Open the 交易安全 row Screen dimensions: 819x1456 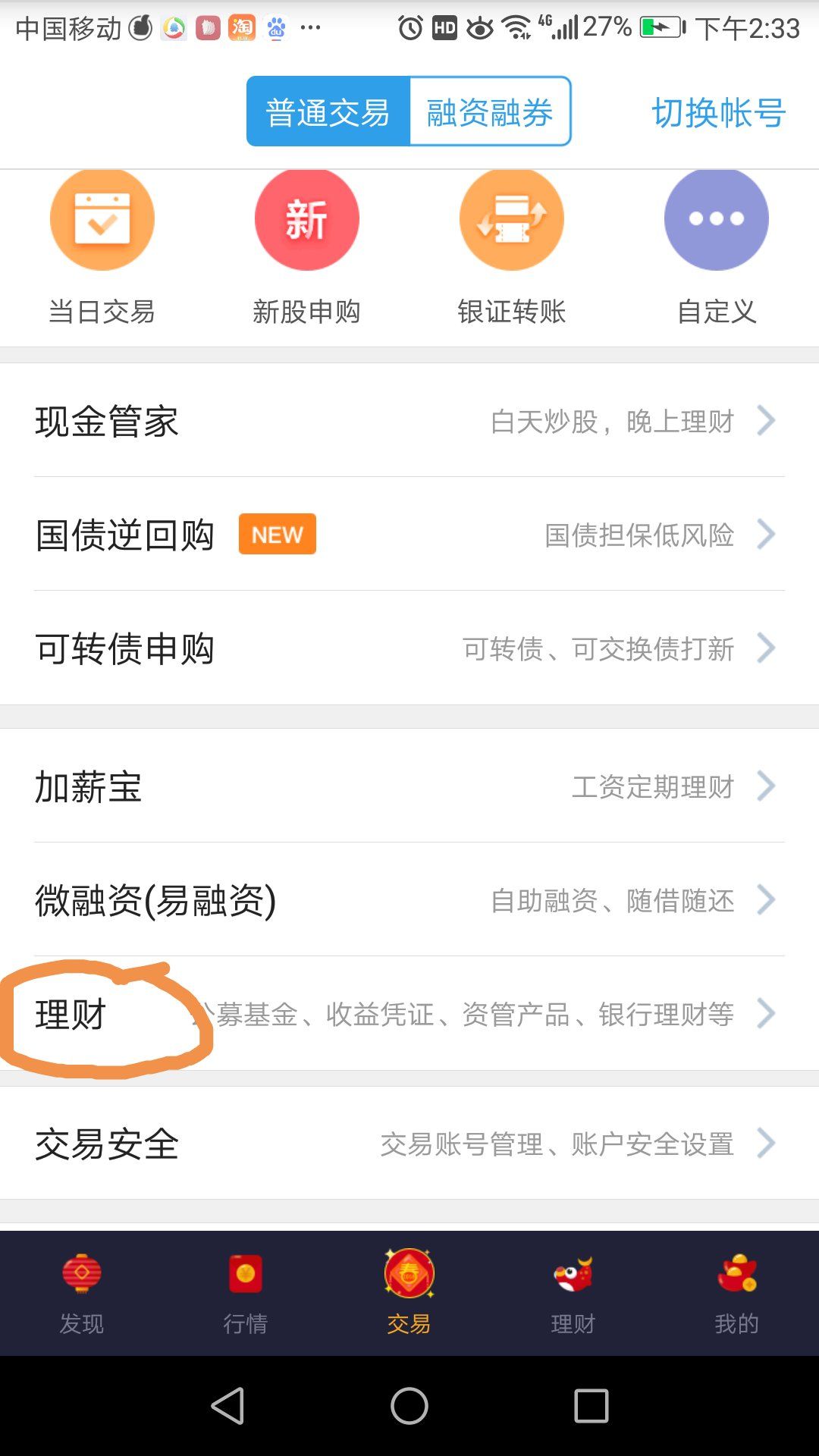point(409,1143)
